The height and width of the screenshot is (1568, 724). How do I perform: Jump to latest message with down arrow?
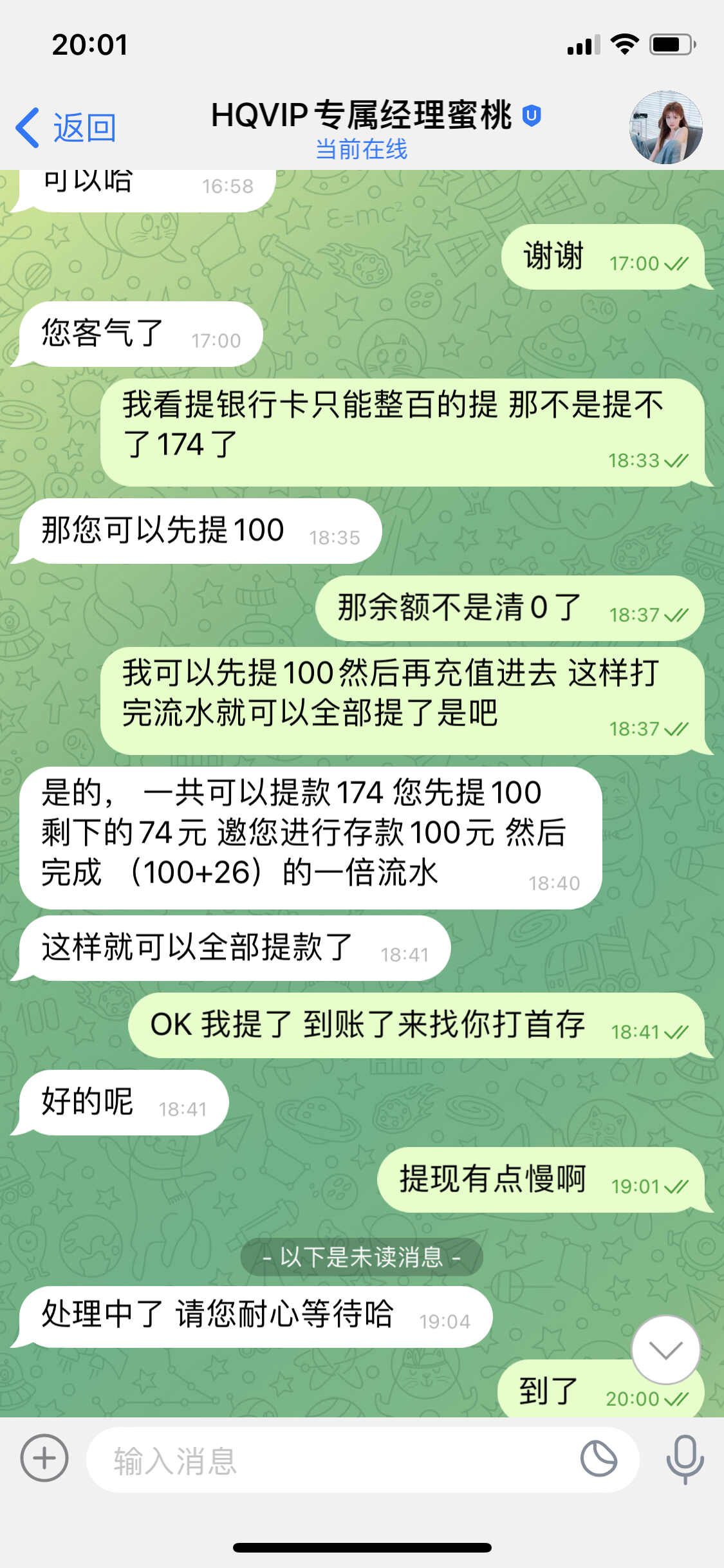pyautogui.click(x=665, y=1350)
